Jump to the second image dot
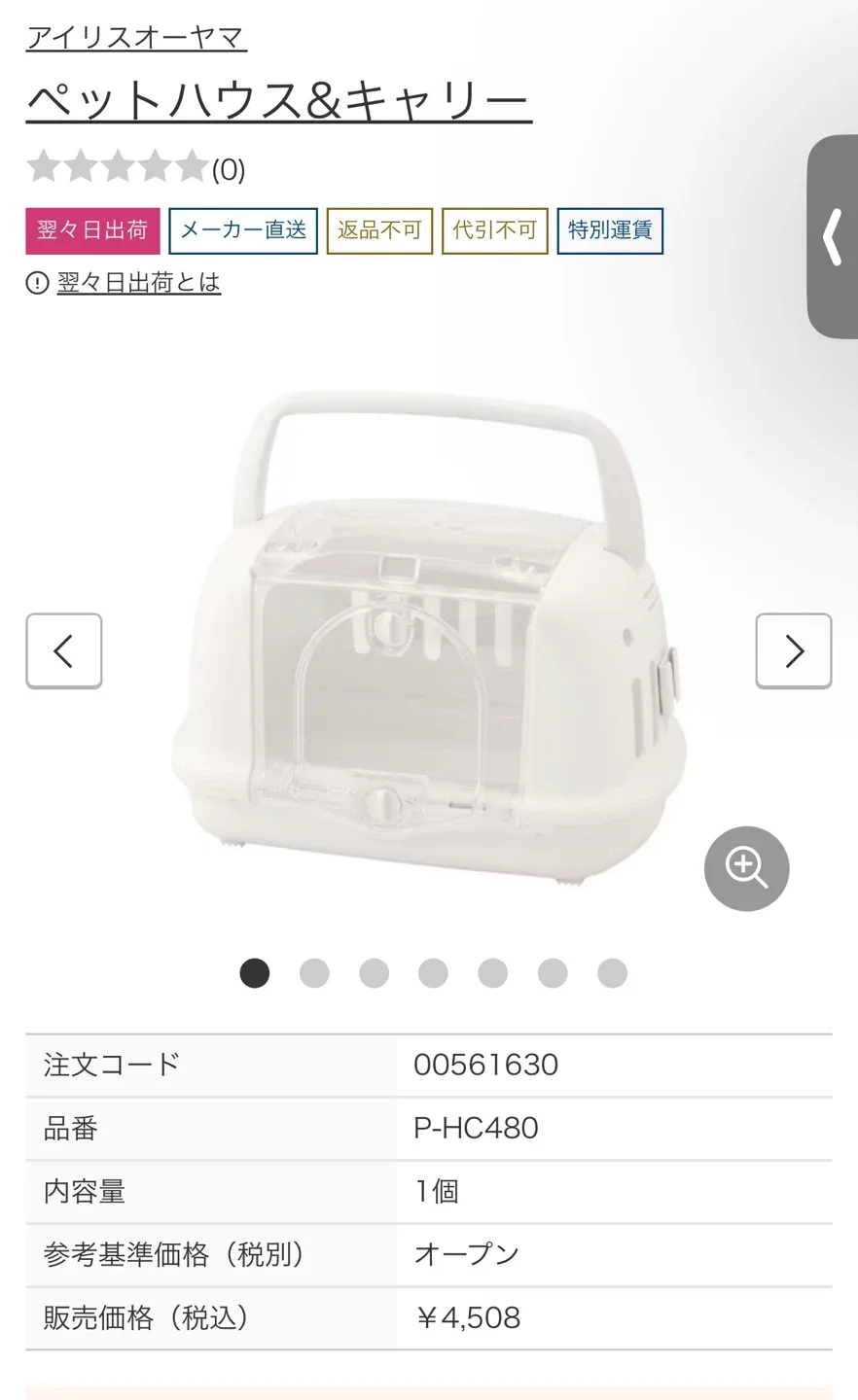 pos(314,973)
